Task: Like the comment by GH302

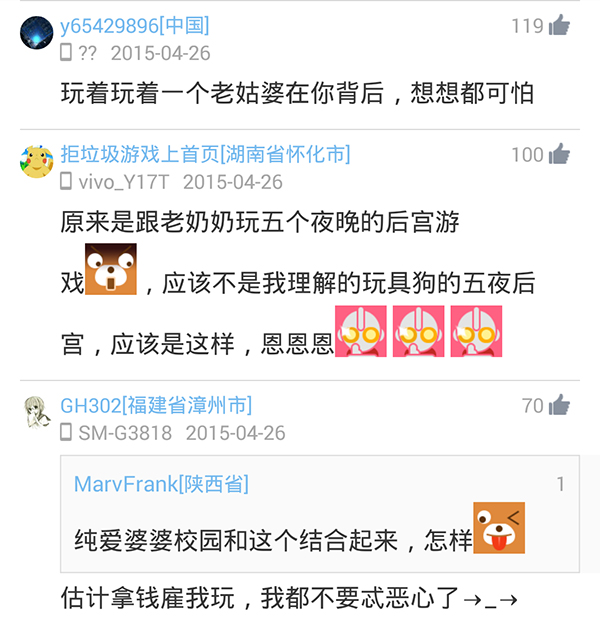Action: click(x=559, y=405)
